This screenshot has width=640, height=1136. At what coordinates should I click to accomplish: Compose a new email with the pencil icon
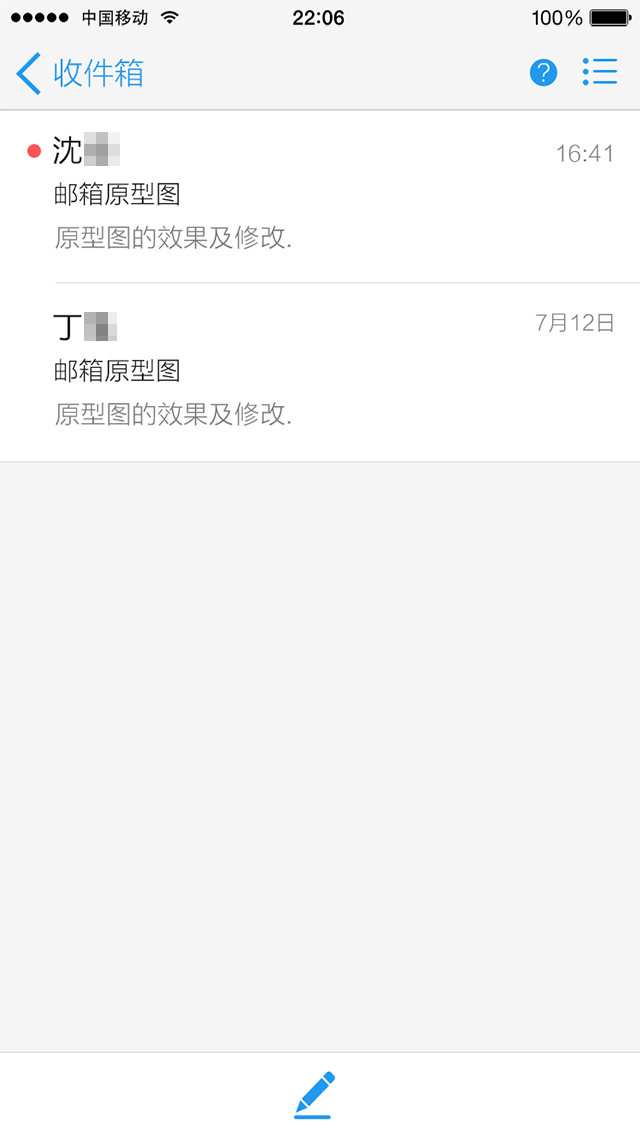click(x=315, y=1094)
